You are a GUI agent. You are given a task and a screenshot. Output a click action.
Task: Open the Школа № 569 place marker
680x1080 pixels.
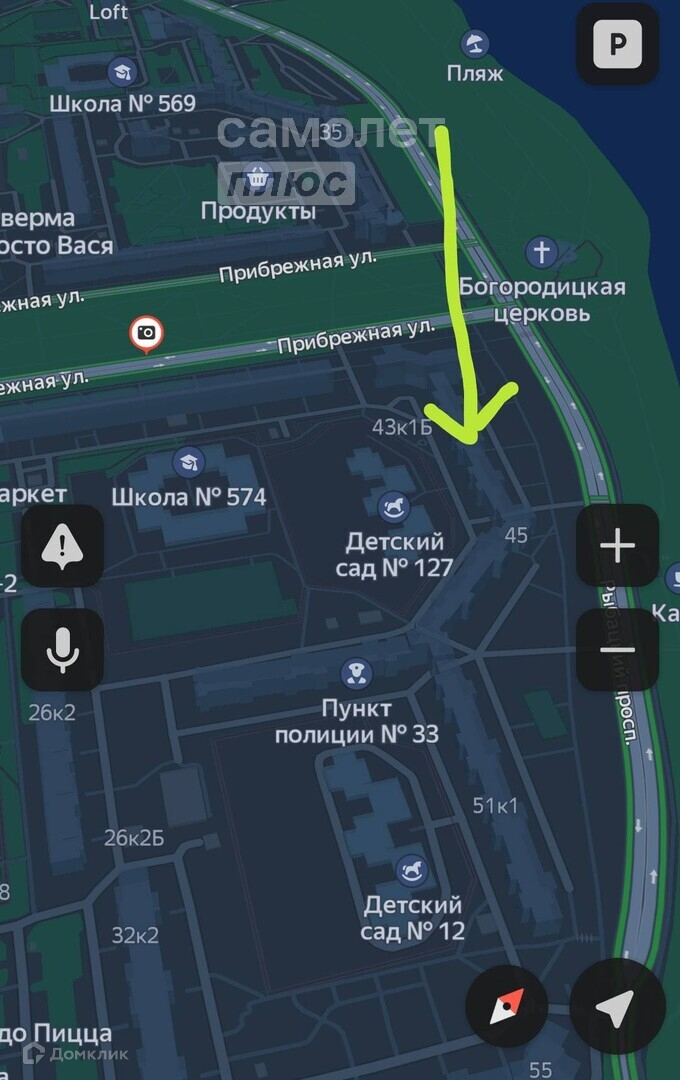pos(122,72)
